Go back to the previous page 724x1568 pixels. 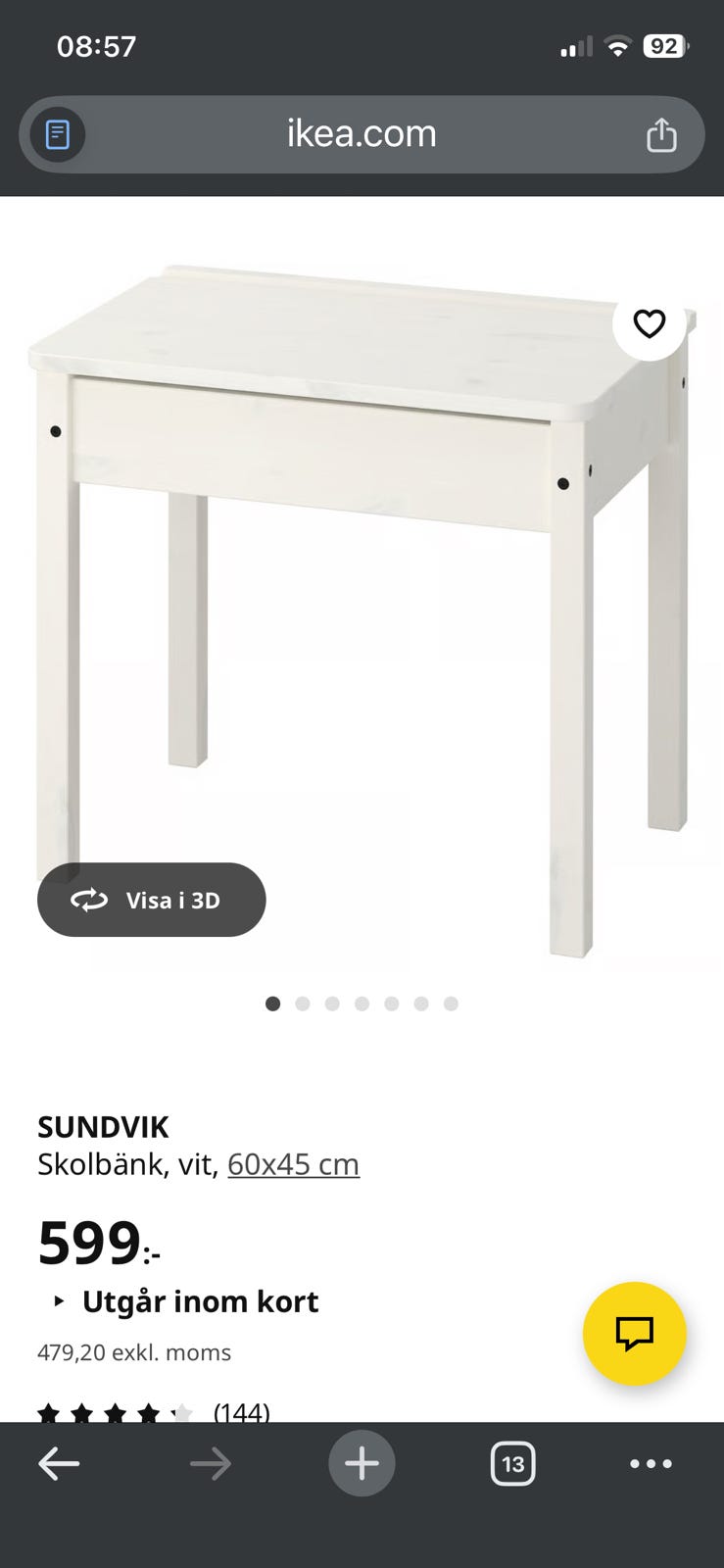59,1464
